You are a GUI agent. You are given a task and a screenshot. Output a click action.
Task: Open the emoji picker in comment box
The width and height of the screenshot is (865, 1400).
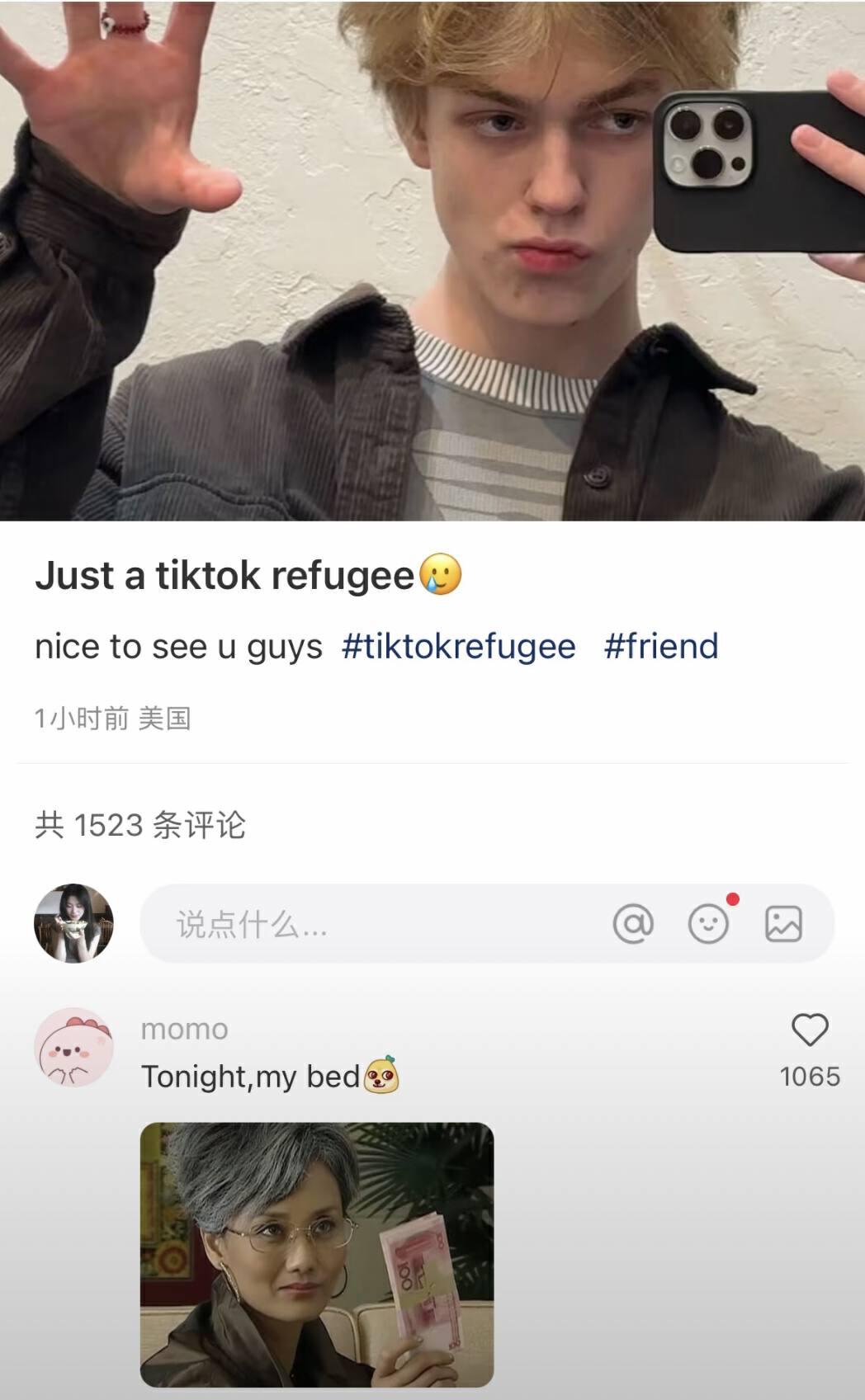click(x=708, y=924)
